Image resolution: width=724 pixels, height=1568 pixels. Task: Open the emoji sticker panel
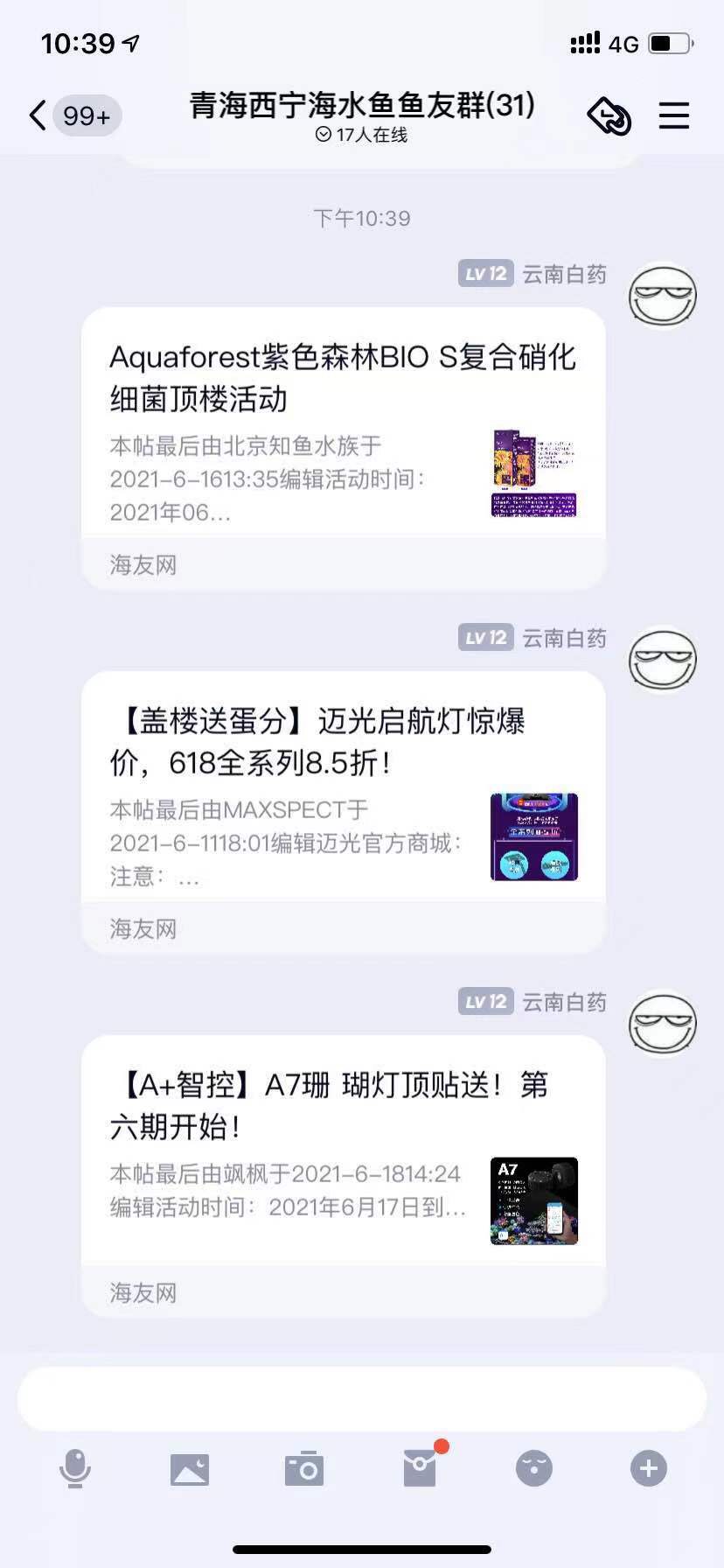coord(533,1468)
